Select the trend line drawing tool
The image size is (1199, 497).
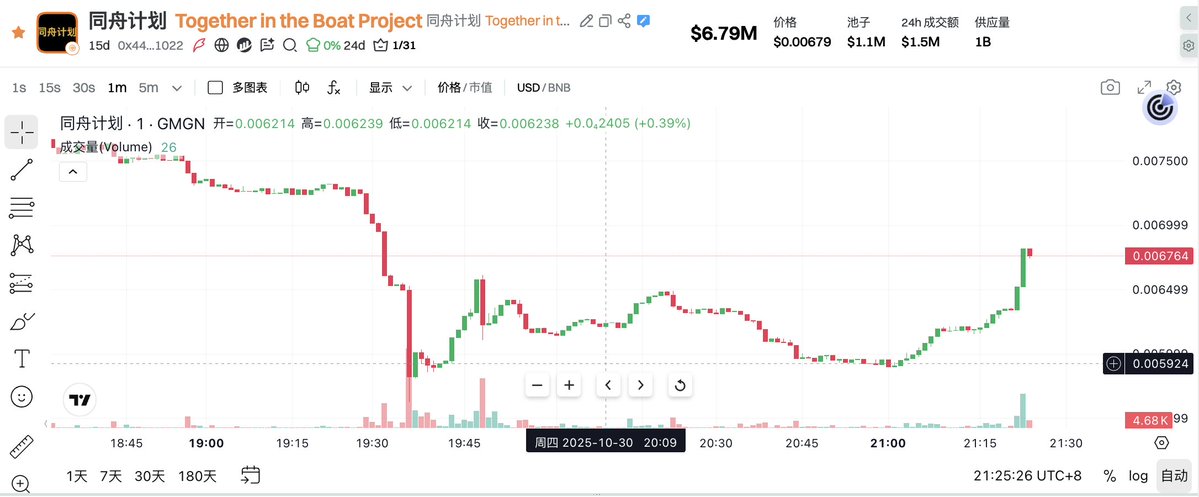tap(21, 170)
